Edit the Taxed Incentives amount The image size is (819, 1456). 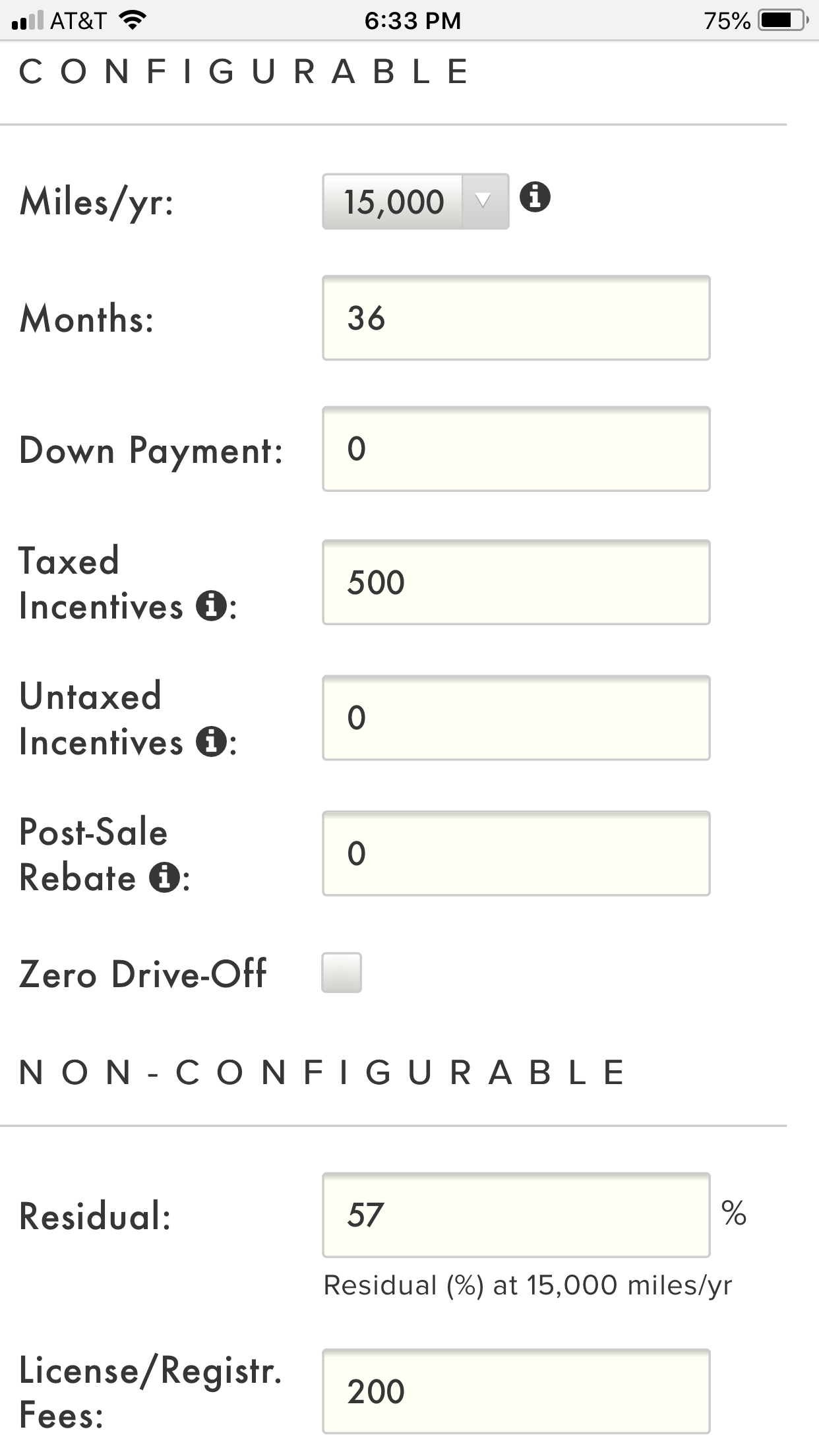pyautogui.click(x=516, y=582)
